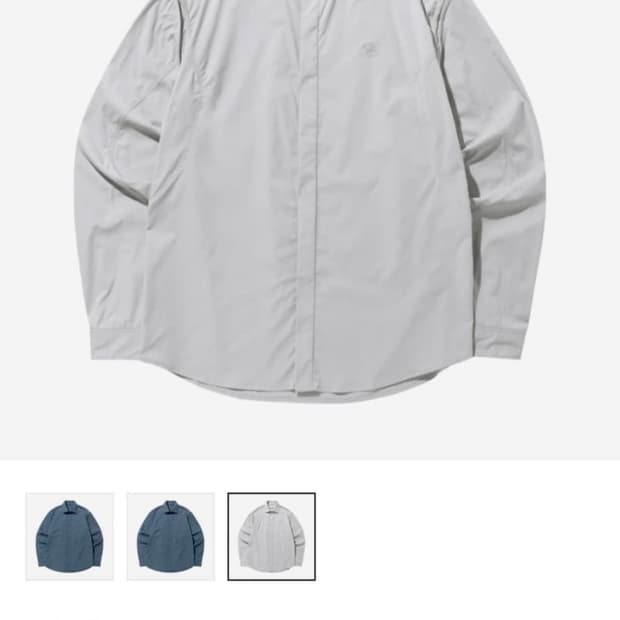The width and height of the screenshot is (620, 620).
Task: Select the first blue shirt thumbnail
Action: (70, 536)
